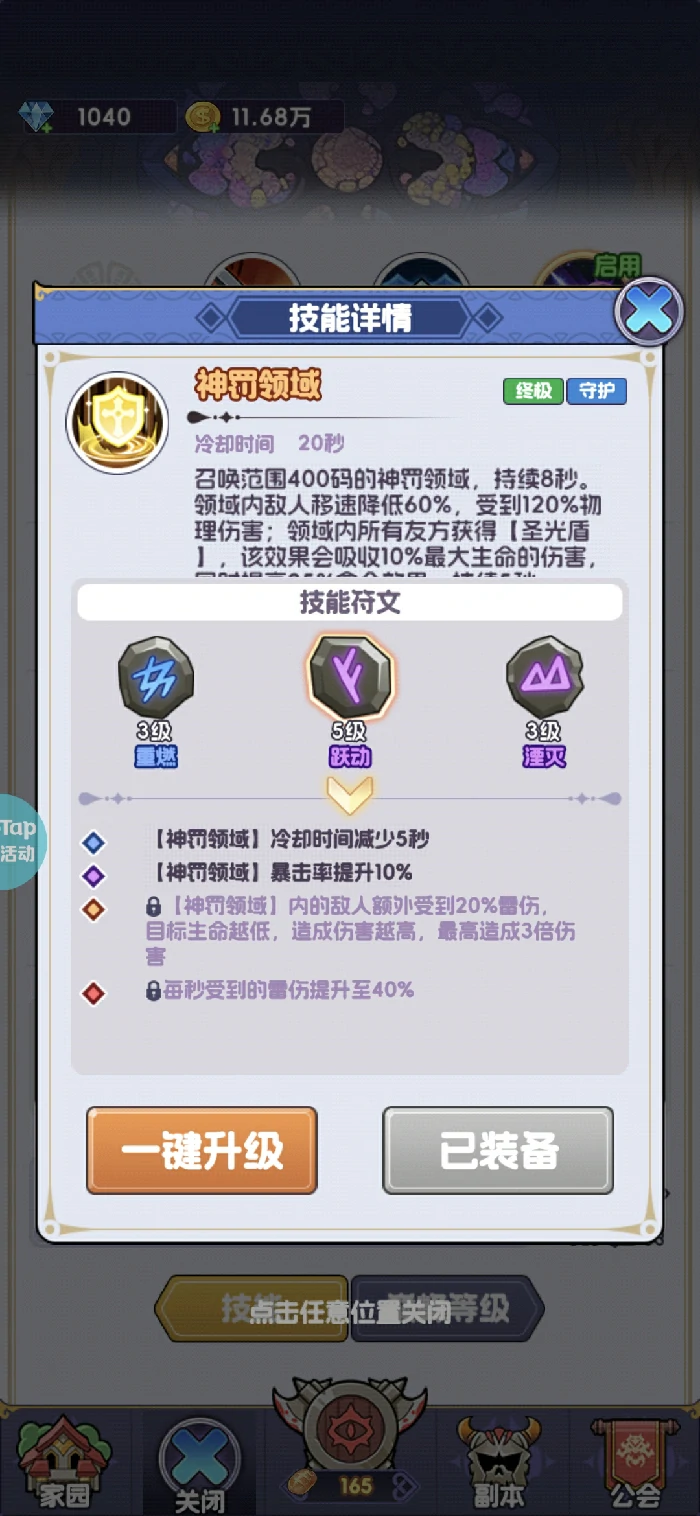Open the 家园 tab
The height and width of the screenshot is (1516, 700).
coord(63,1462)
